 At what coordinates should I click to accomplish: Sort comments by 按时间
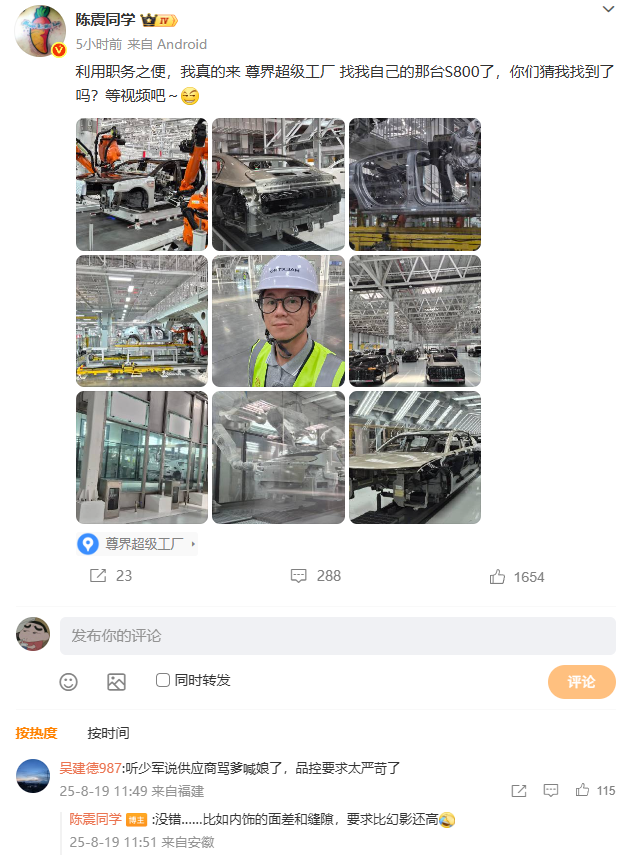(108, 733)
